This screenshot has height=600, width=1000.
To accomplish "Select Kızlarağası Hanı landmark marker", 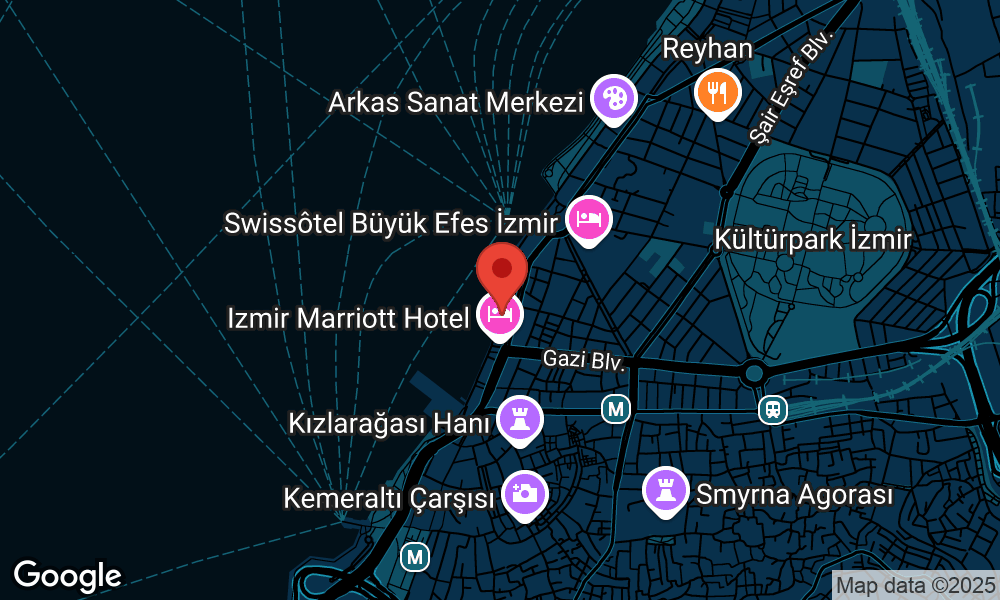I will click(520, 418).
